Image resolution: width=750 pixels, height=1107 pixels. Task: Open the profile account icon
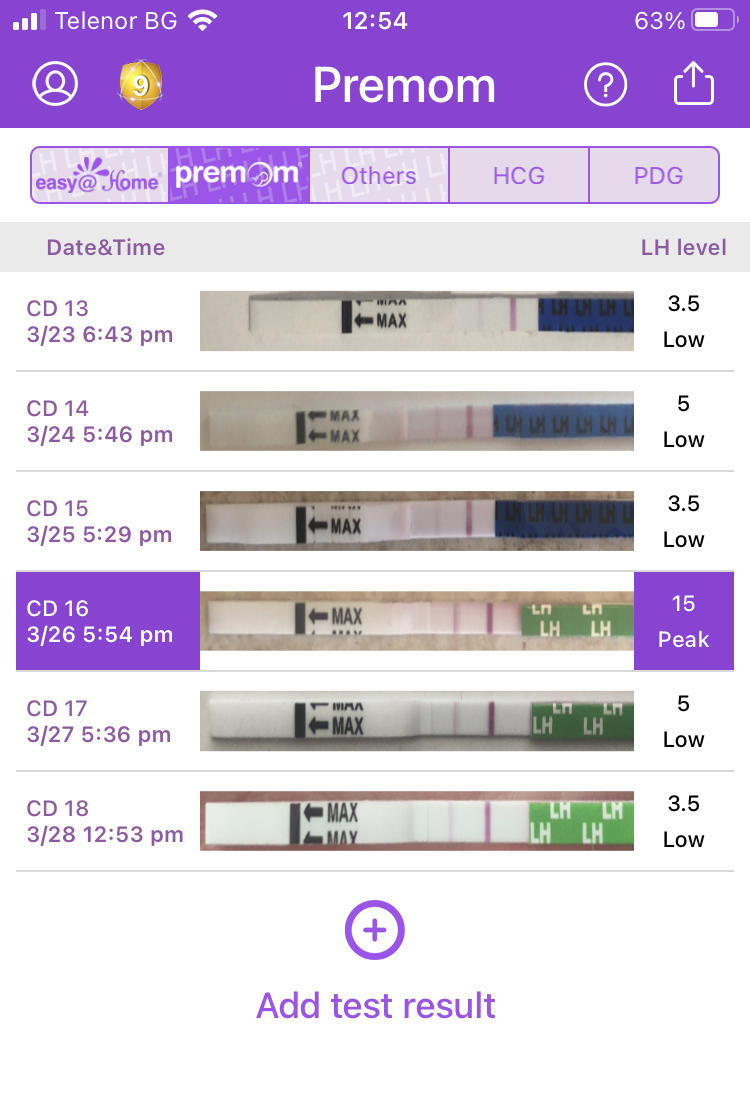click(55, 84)
